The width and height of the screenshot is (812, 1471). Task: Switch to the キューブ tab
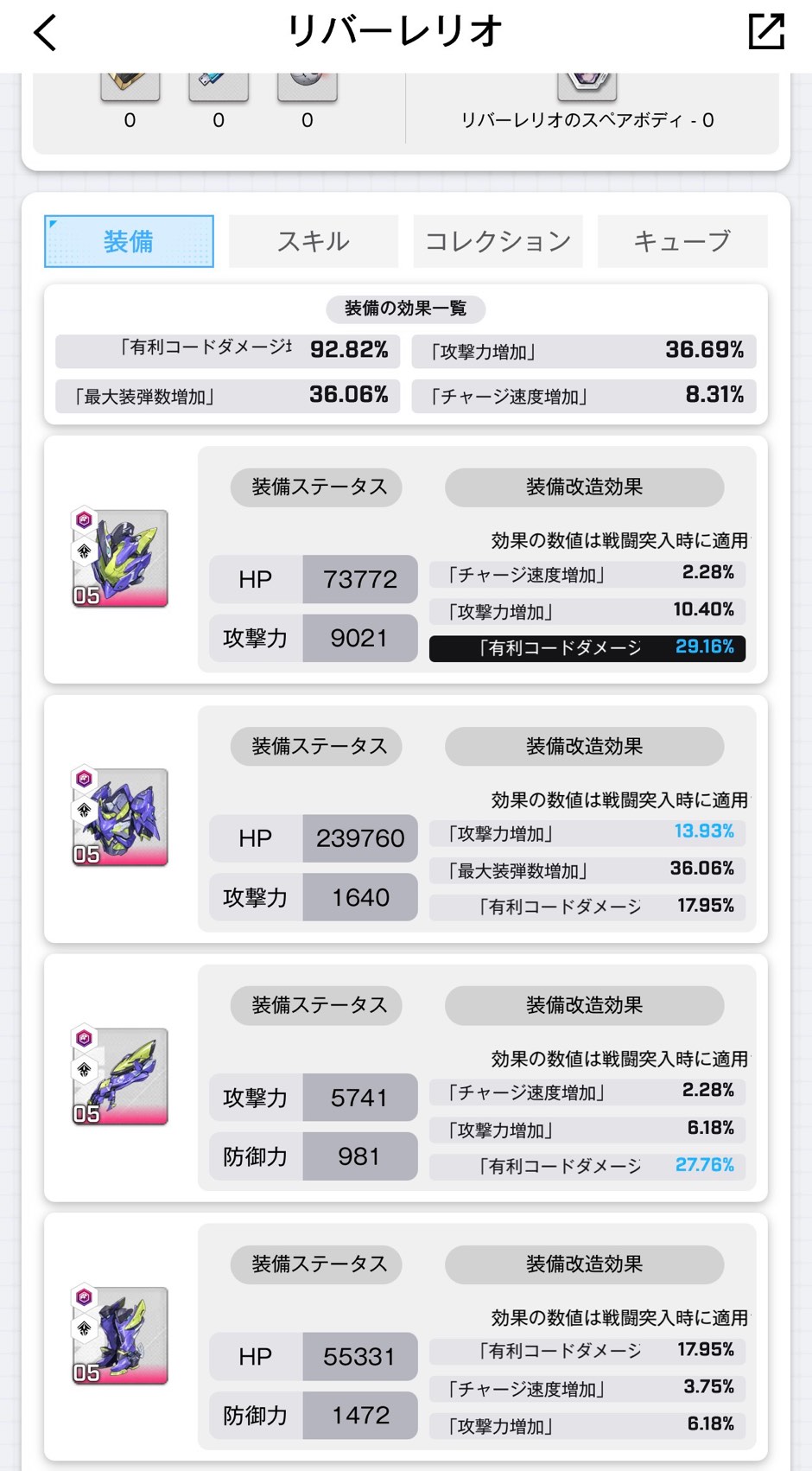682,241
